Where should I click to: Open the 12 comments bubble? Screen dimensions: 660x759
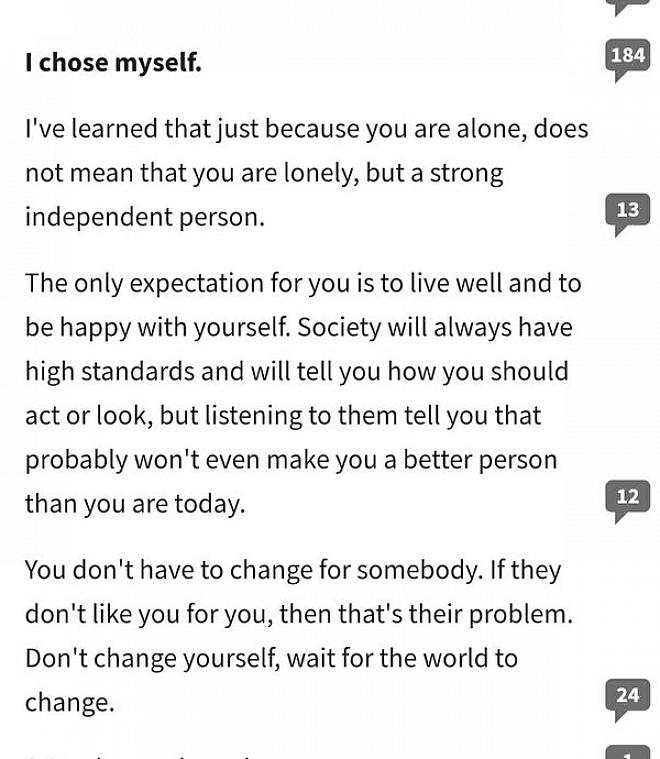pos(627,497)
